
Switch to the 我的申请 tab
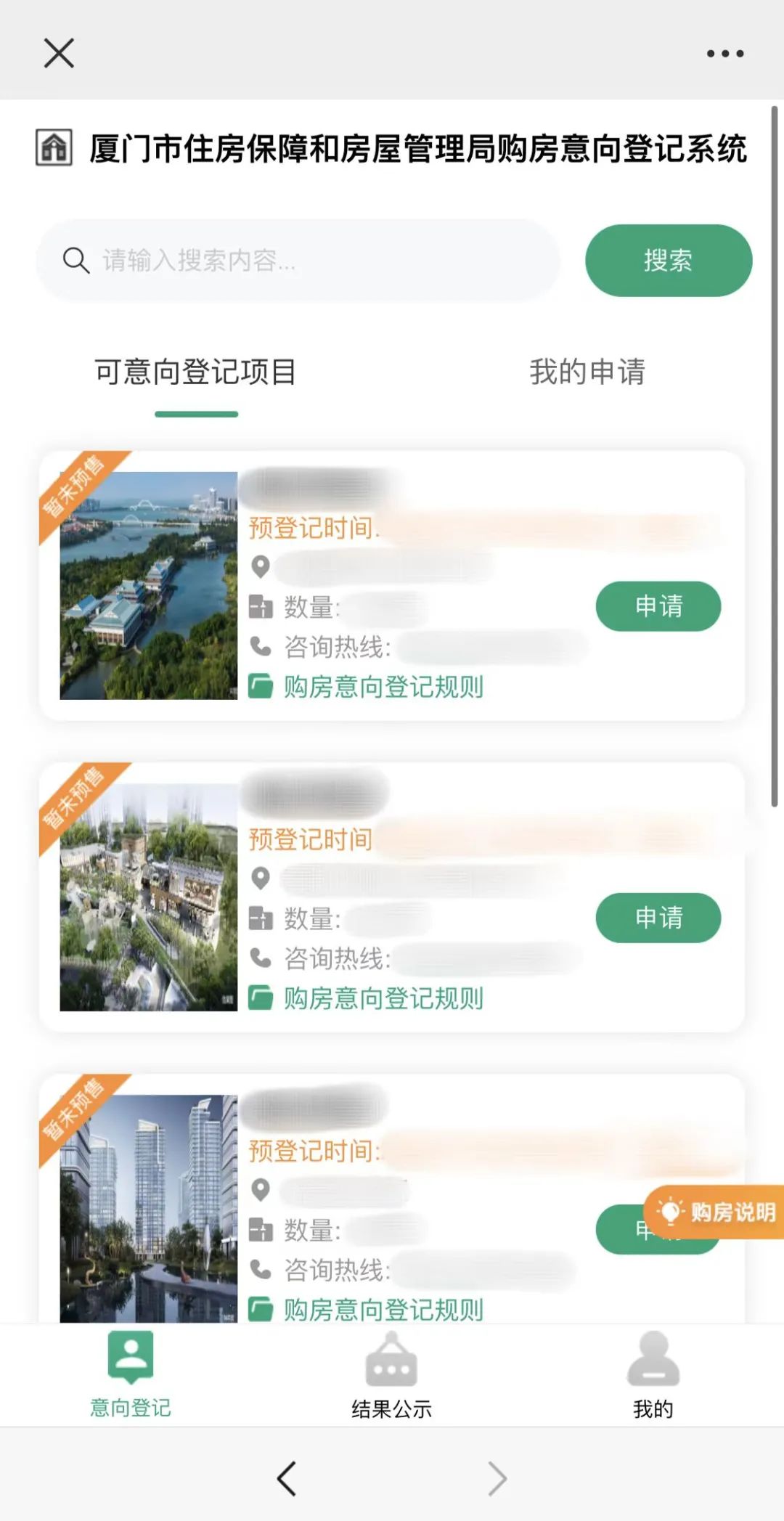(587, 372)
